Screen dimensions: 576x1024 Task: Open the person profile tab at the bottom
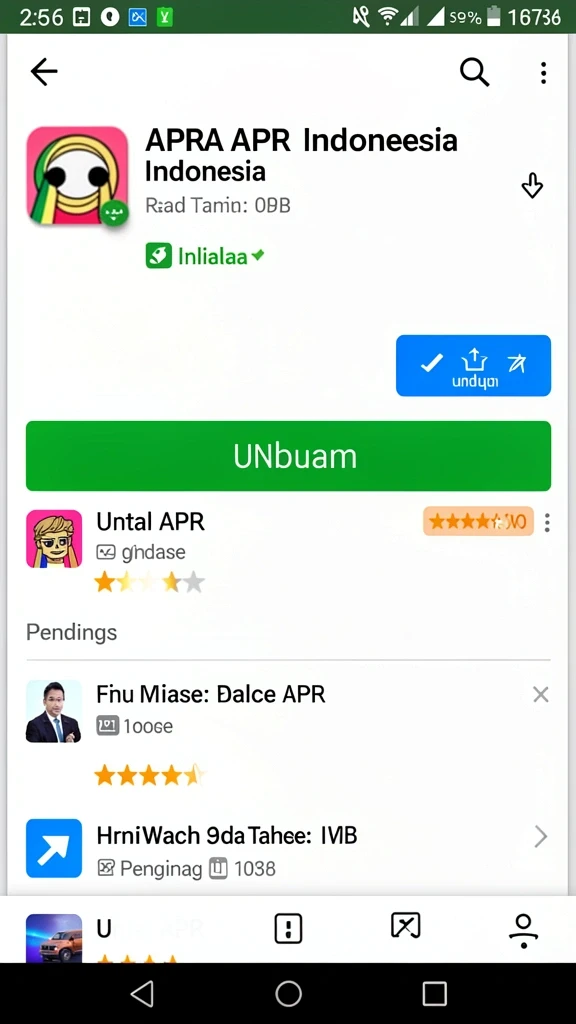pyautogui.click(x=523, y=930)
